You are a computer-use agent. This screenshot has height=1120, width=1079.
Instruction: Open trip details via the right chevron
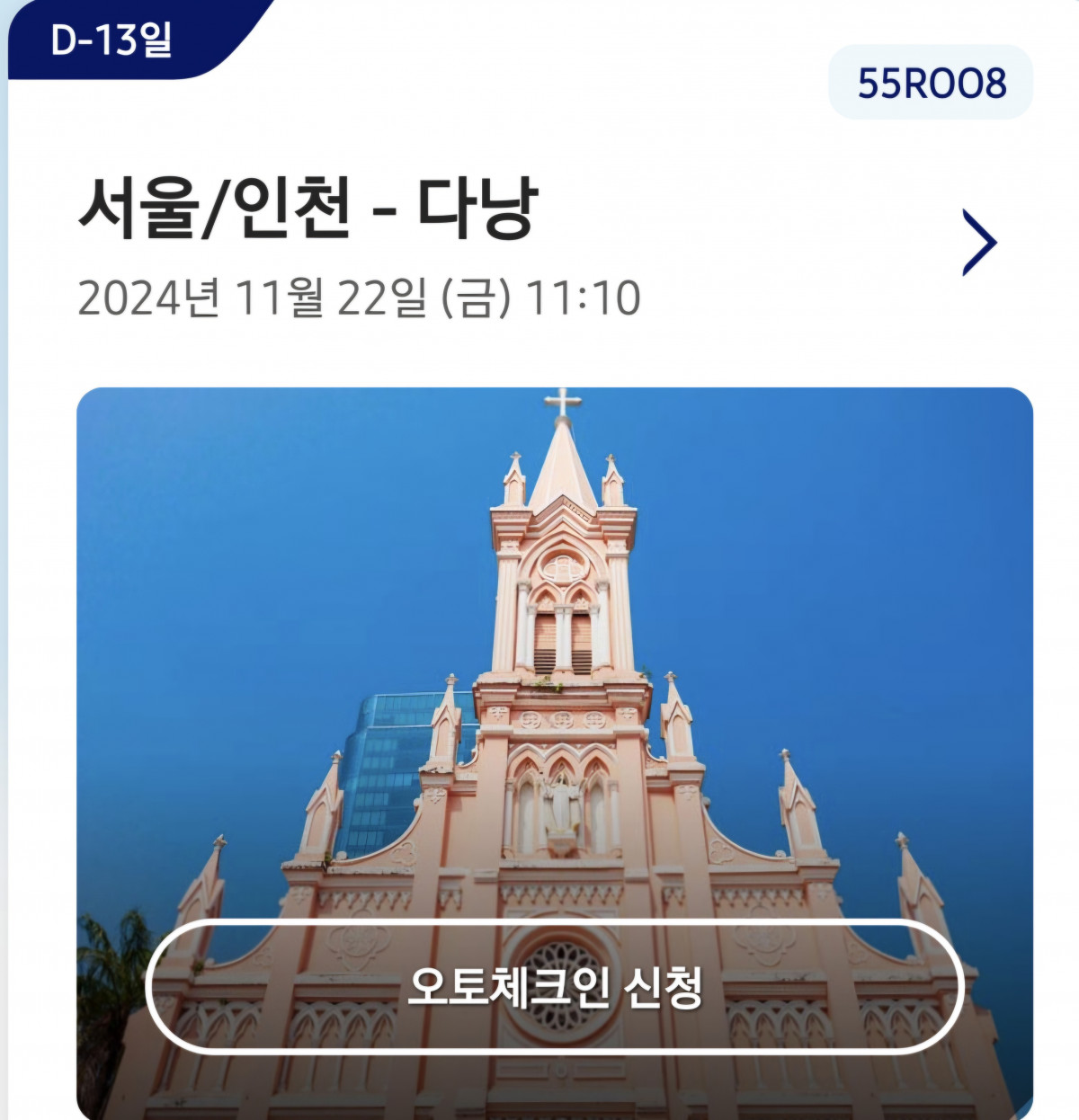pos(978,242)
